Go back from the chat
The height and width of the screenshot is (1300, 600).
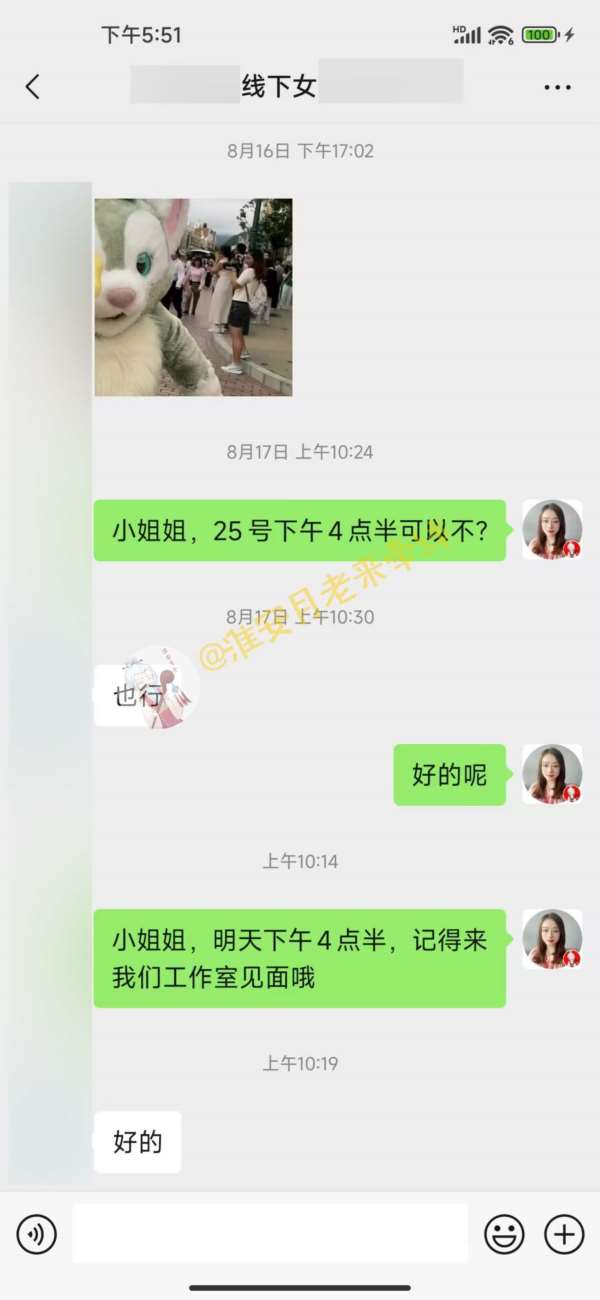[x=33, y=87]
